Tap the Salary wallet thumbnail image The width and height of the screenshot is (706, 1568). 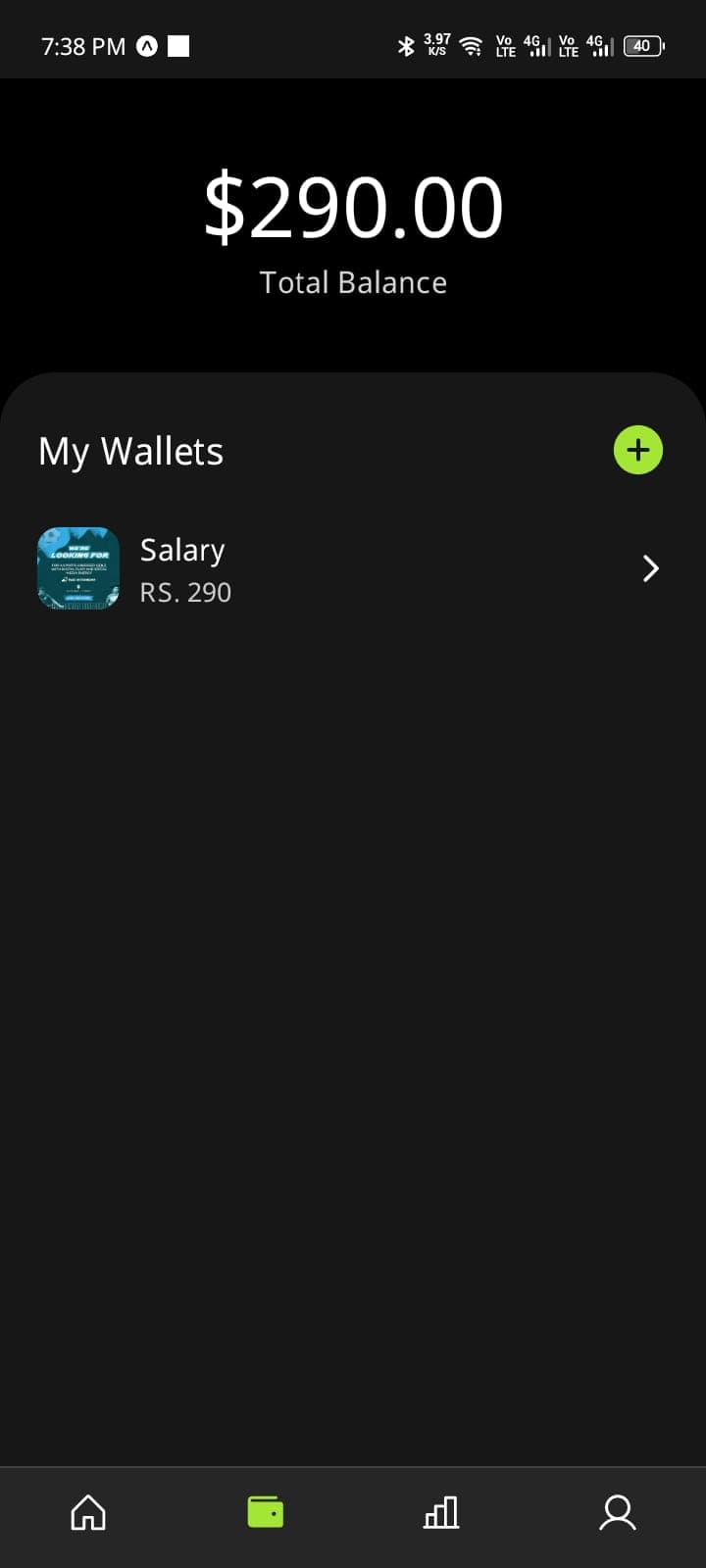[77, 568]
